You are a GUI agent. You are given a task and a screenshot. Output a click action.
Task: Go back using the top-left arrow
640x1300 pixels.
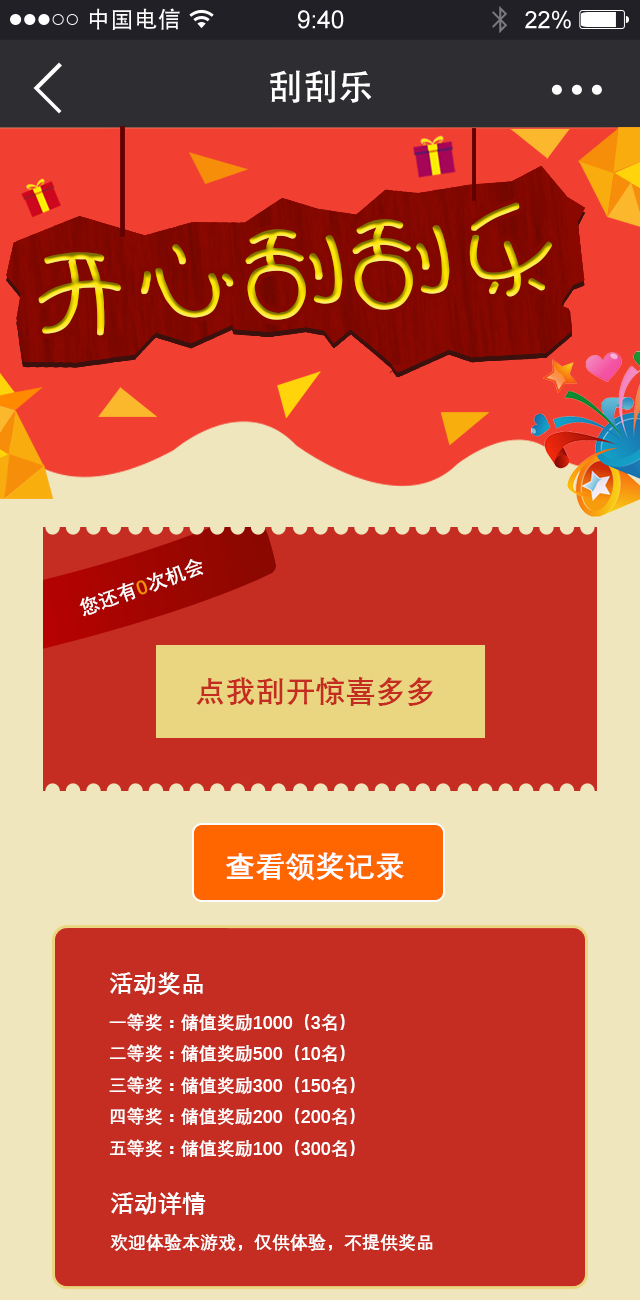tap(48, 88)
